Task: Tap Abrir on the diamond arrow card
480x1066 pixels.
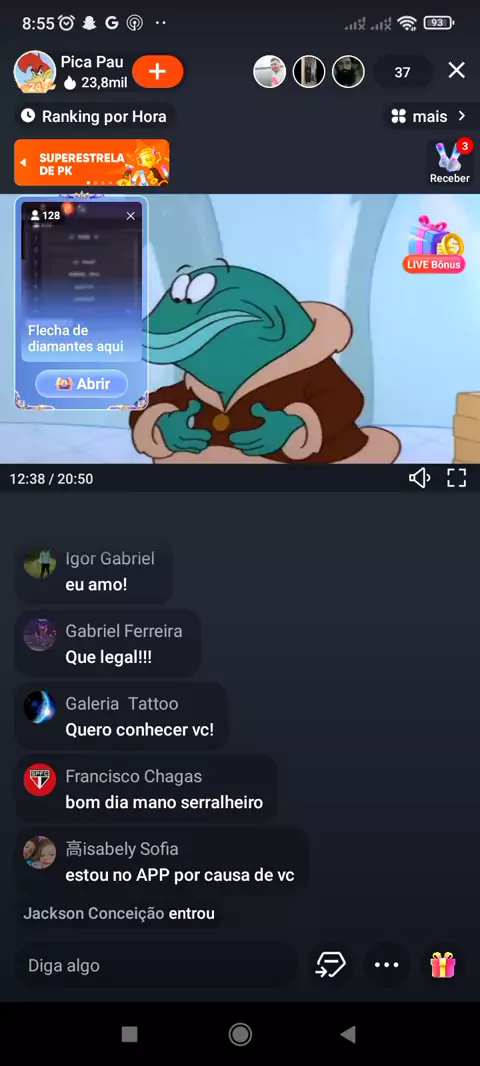Action: tap(82, 383)
